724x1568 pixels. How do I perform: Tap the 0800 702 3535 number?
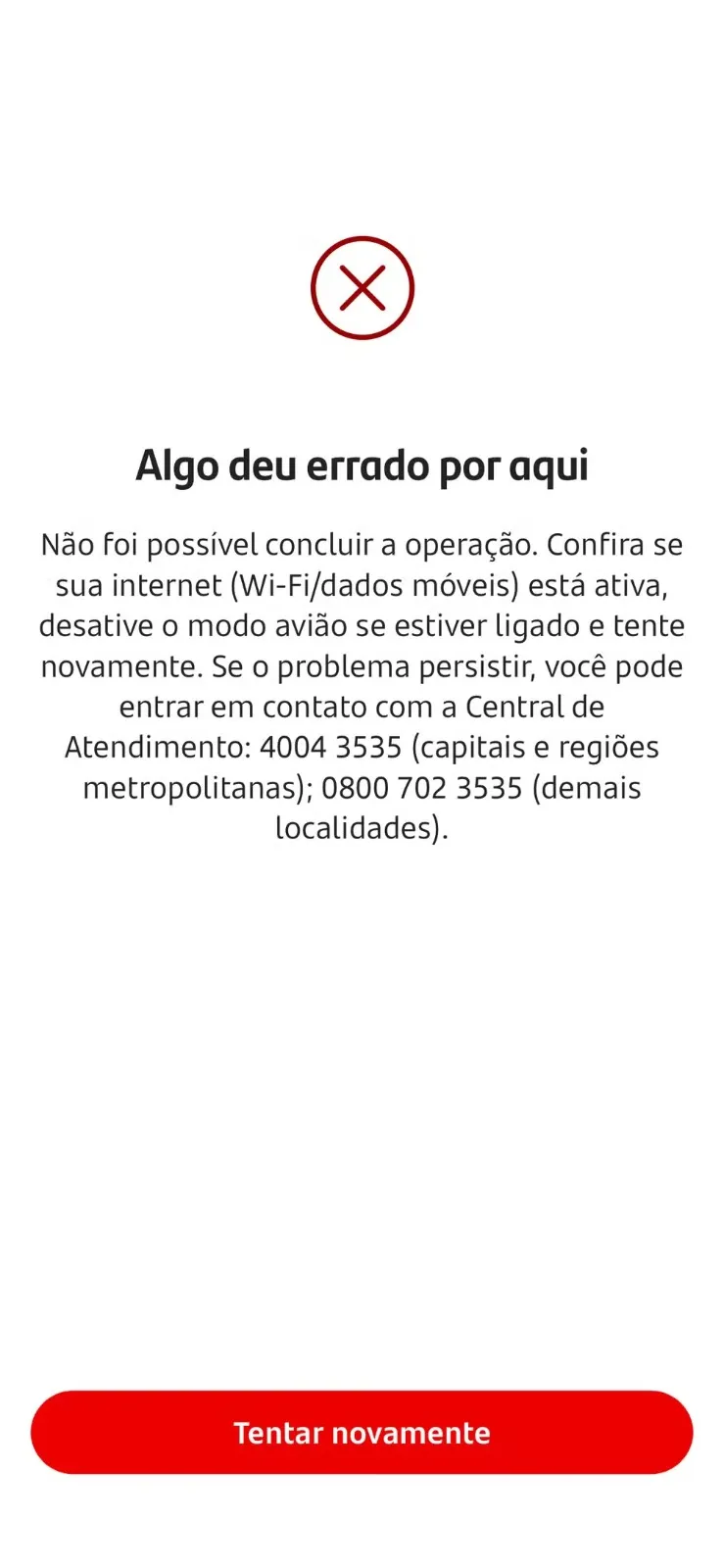(423, 787)
